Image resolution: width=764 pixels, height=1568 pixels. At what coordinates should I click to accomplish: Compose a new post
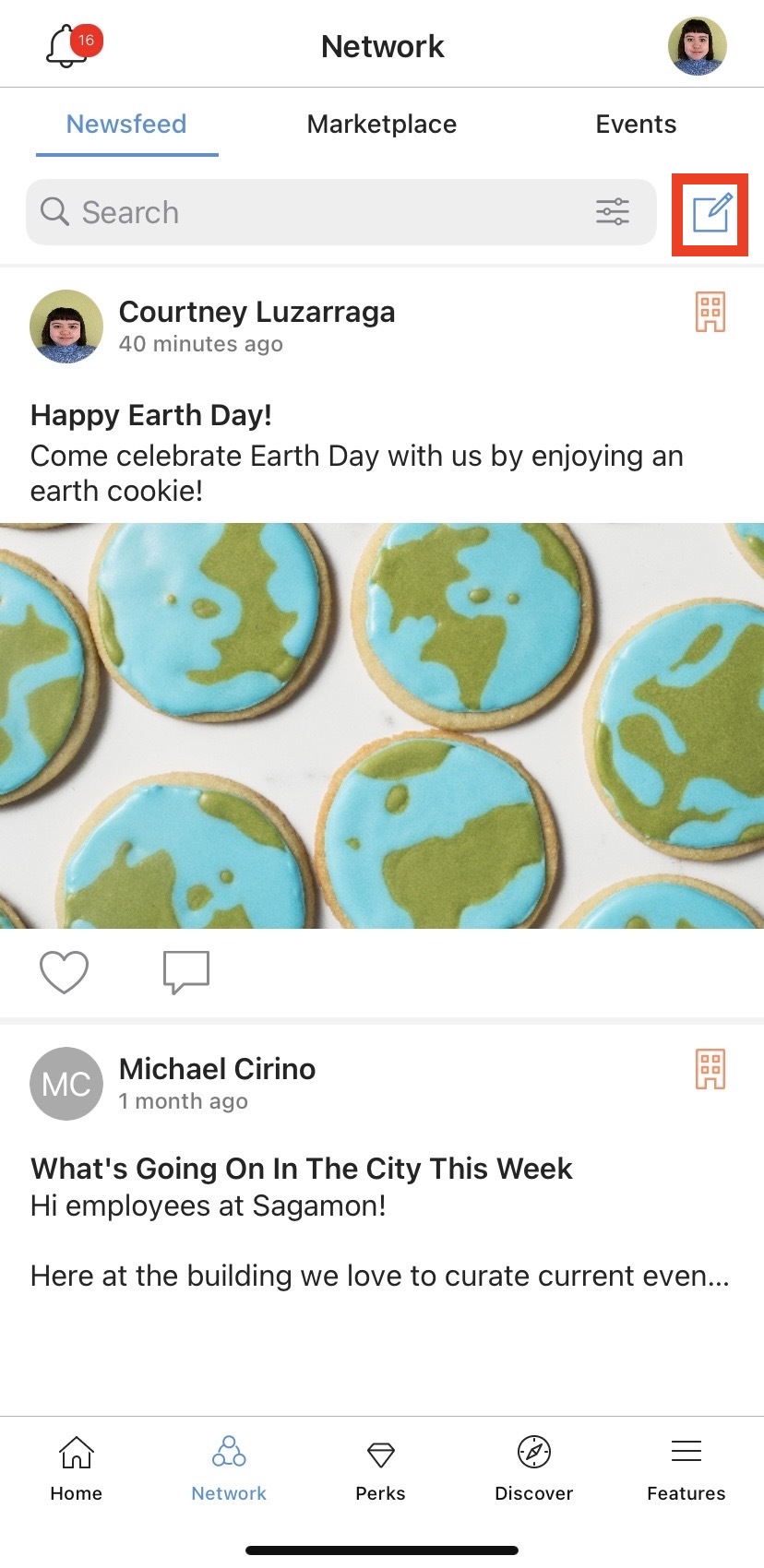(x=710, y=214)
